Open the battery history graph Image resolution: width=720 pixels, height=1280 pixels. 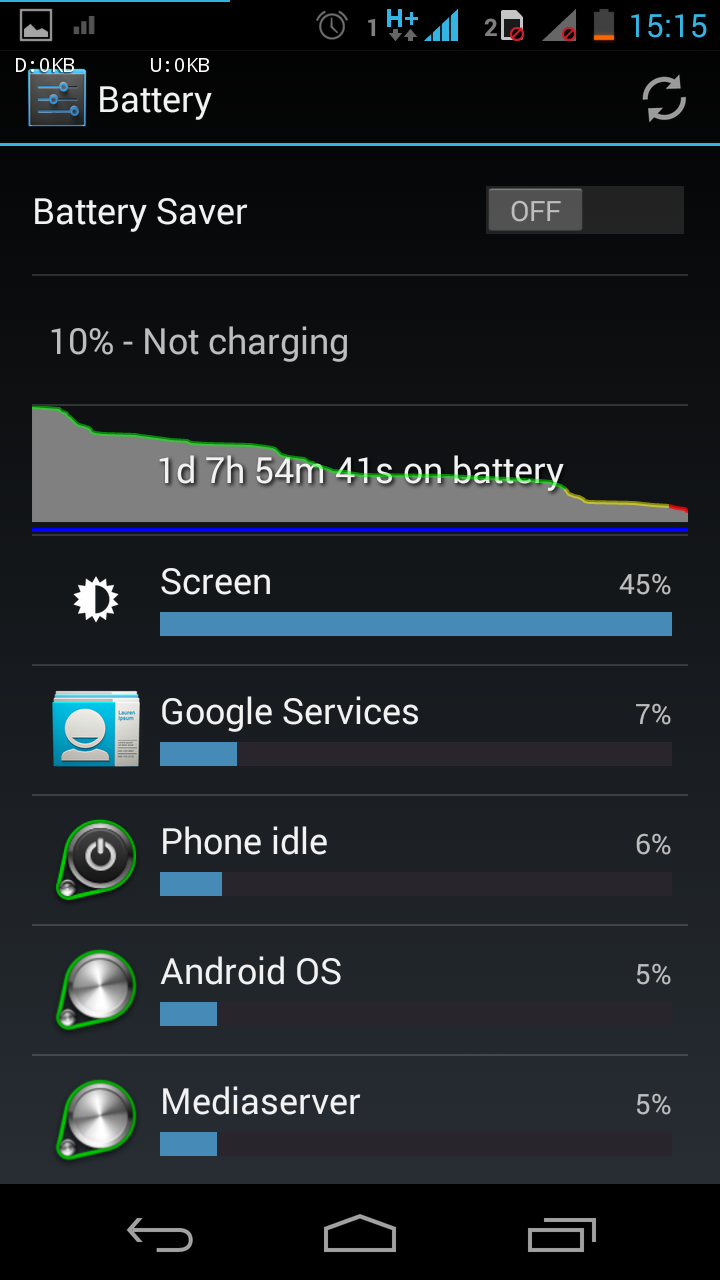360,468
